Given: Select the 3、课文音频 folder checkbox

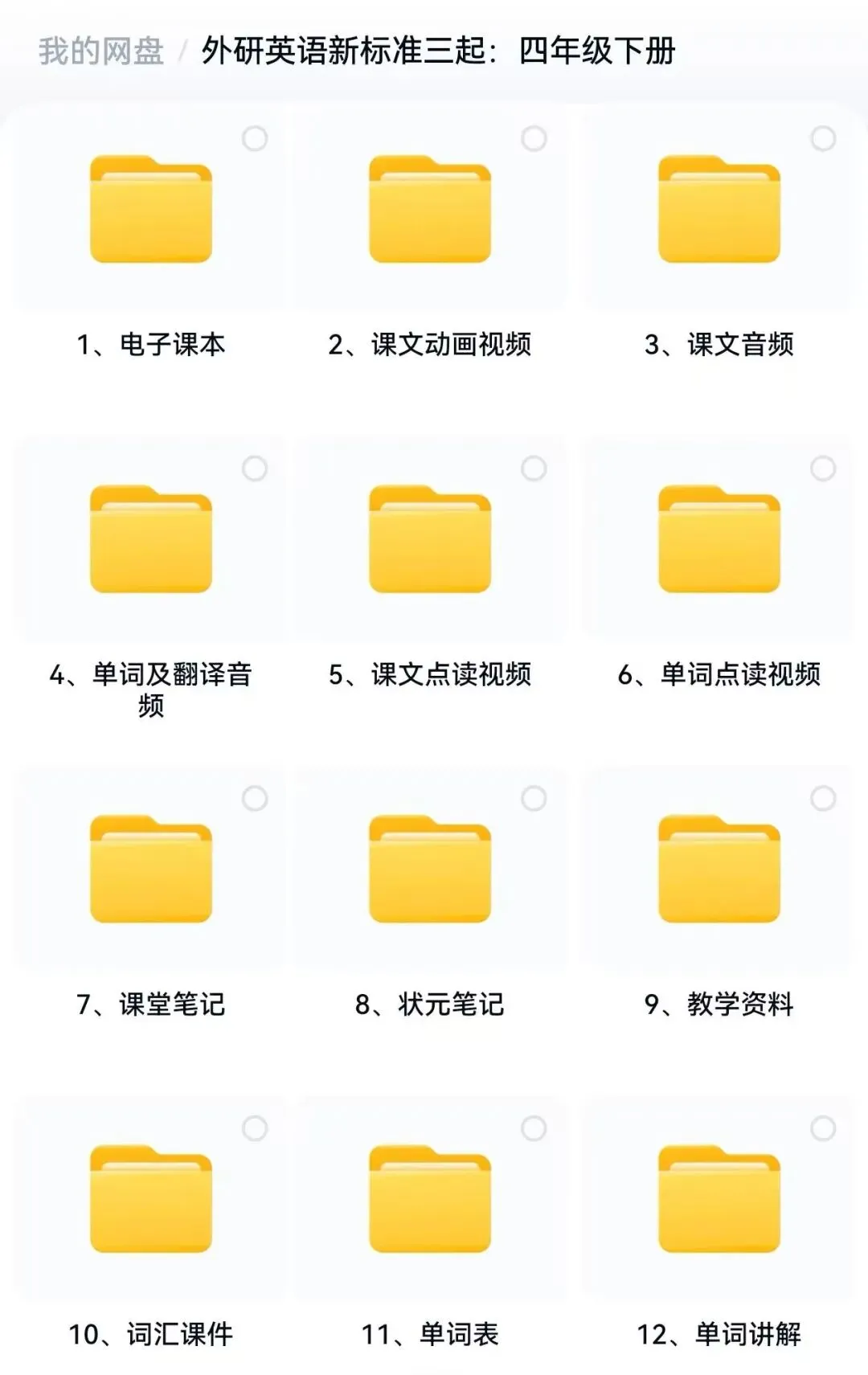Looking at the screenshot, I should (x=823, y=138).
